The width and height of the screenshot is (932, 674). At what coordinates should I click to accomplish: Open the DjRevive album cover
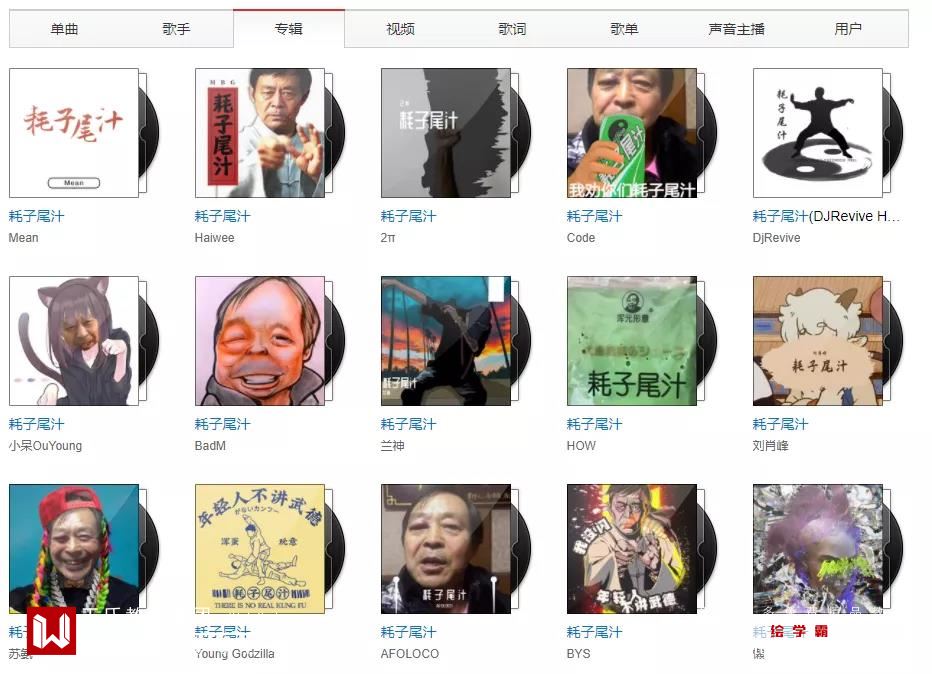(x=818, y=133)
